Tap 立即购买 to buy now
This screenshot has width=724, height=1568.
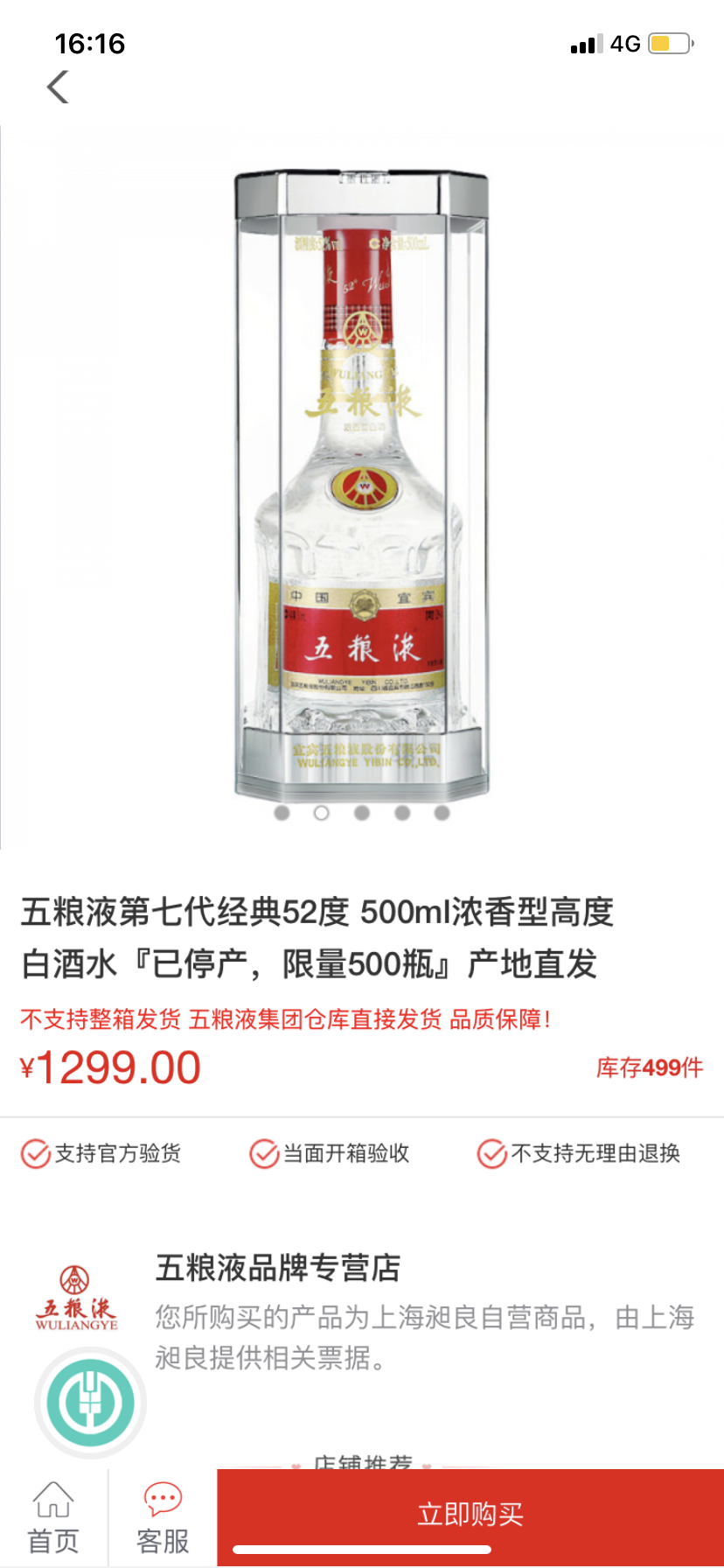point(470,1515)
